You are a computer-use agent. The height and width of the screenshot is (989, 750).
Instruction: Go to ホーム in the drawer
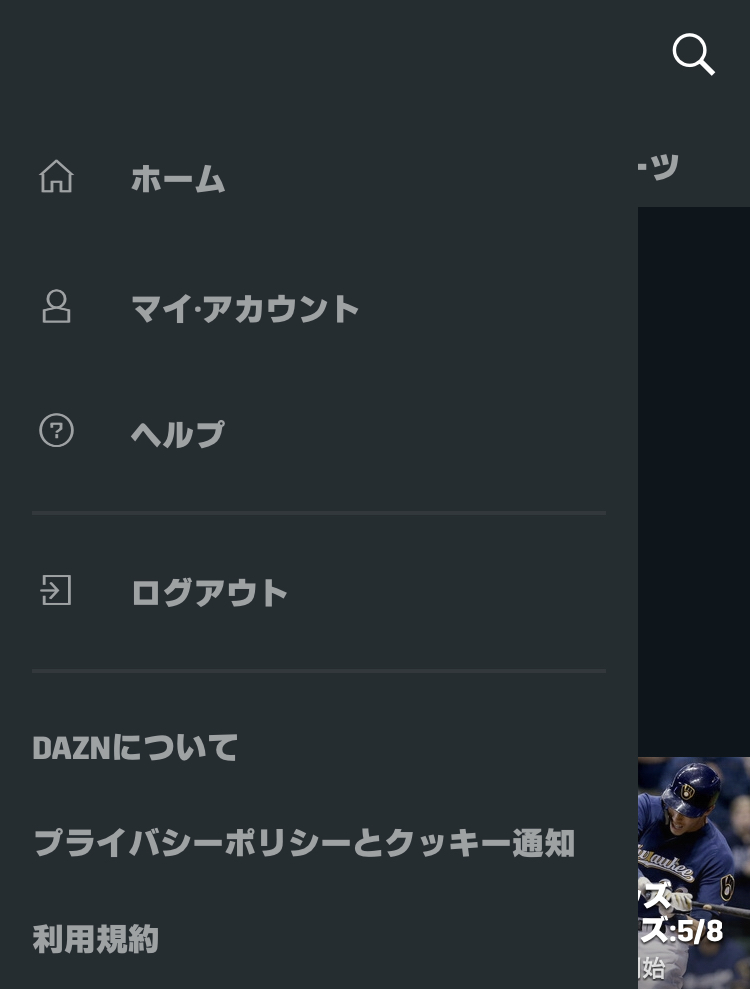(177, 179)
